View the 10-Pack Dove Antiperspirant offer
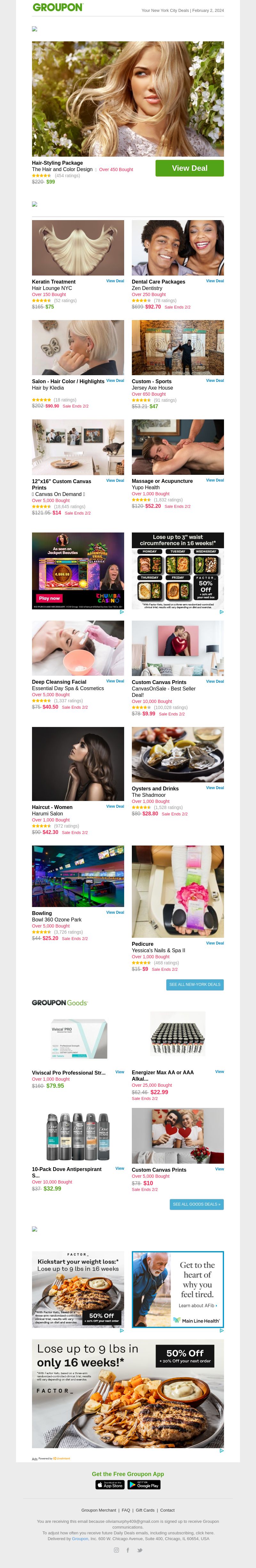The image size is (256, 1568). tap(120, 1168)
